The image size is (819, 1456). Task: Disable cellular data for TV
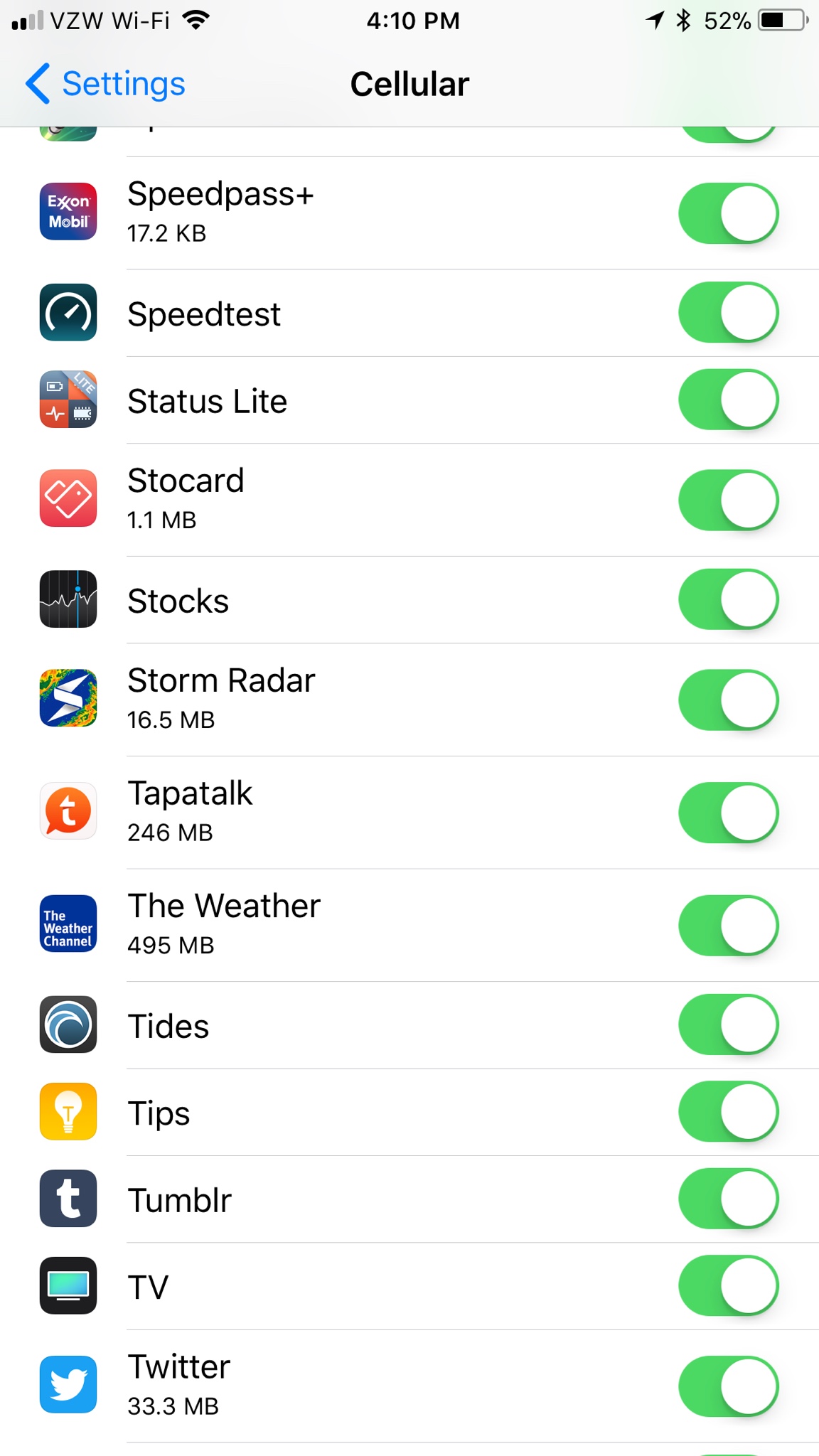click(x=728, y=1285)
